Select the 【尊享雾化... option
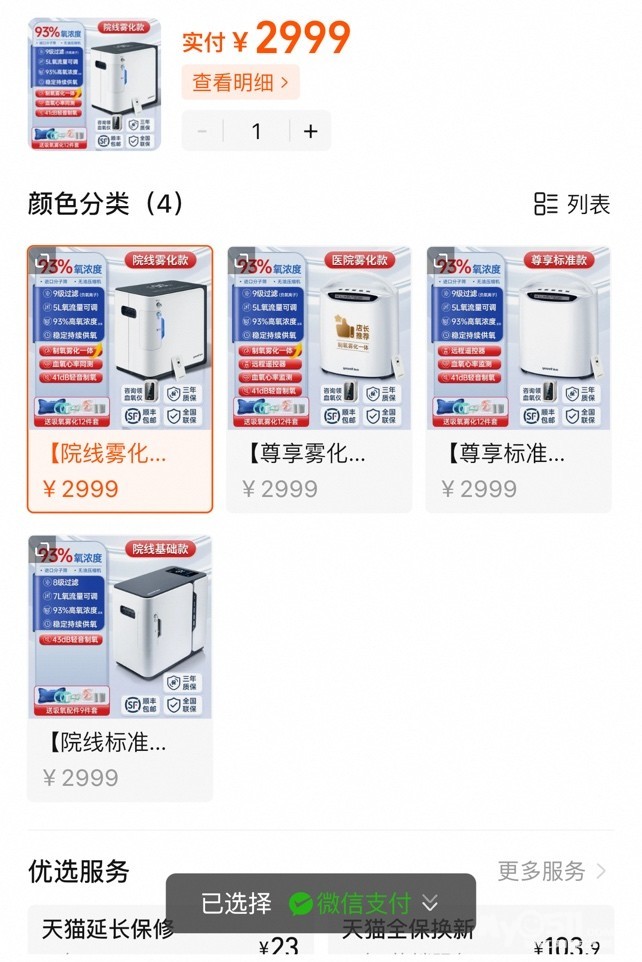 (x=319, y=379)
